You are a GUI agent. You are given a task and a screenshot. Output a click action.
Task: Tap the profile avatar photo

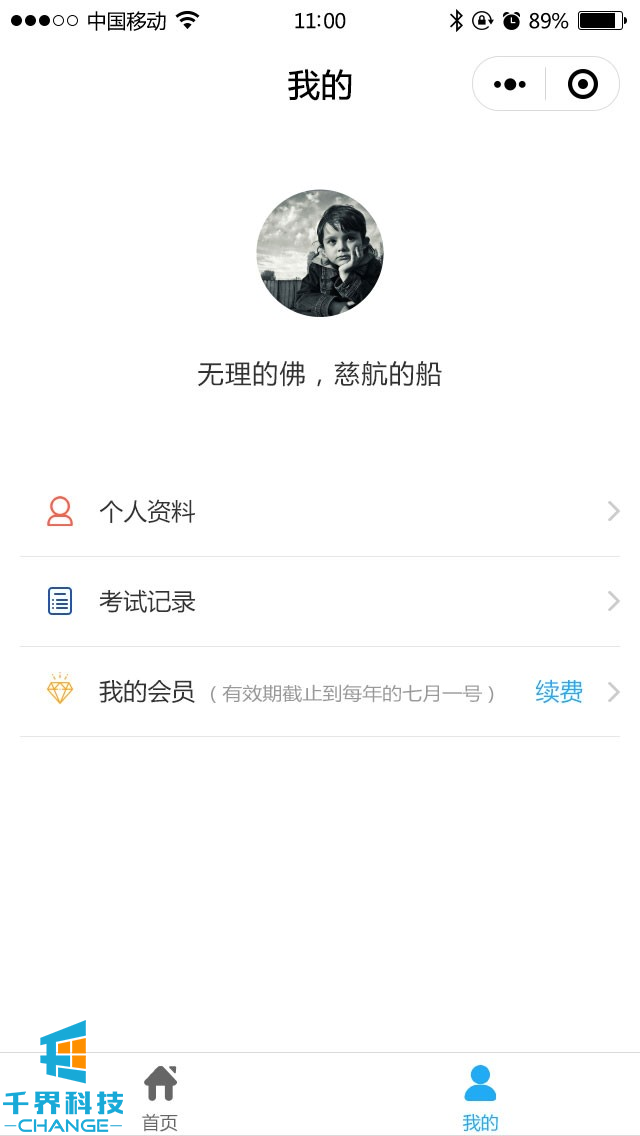pyautogui.click(x=320, y=253)
